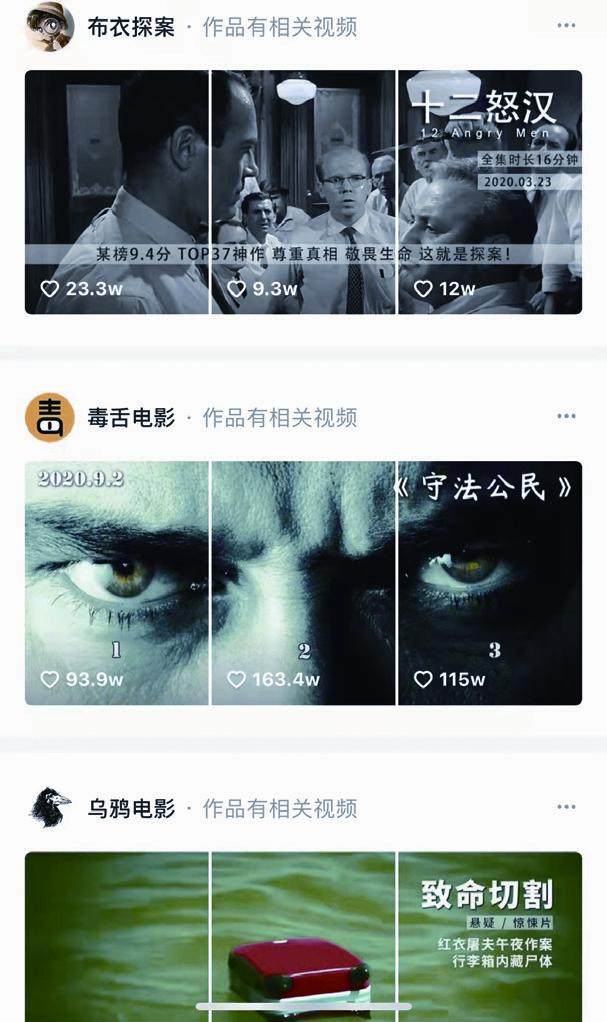The height and width of the screenshot is (1022, 607).
Task: Play the 十二怒汉 video with 12w likes
Action: point(490,192)
